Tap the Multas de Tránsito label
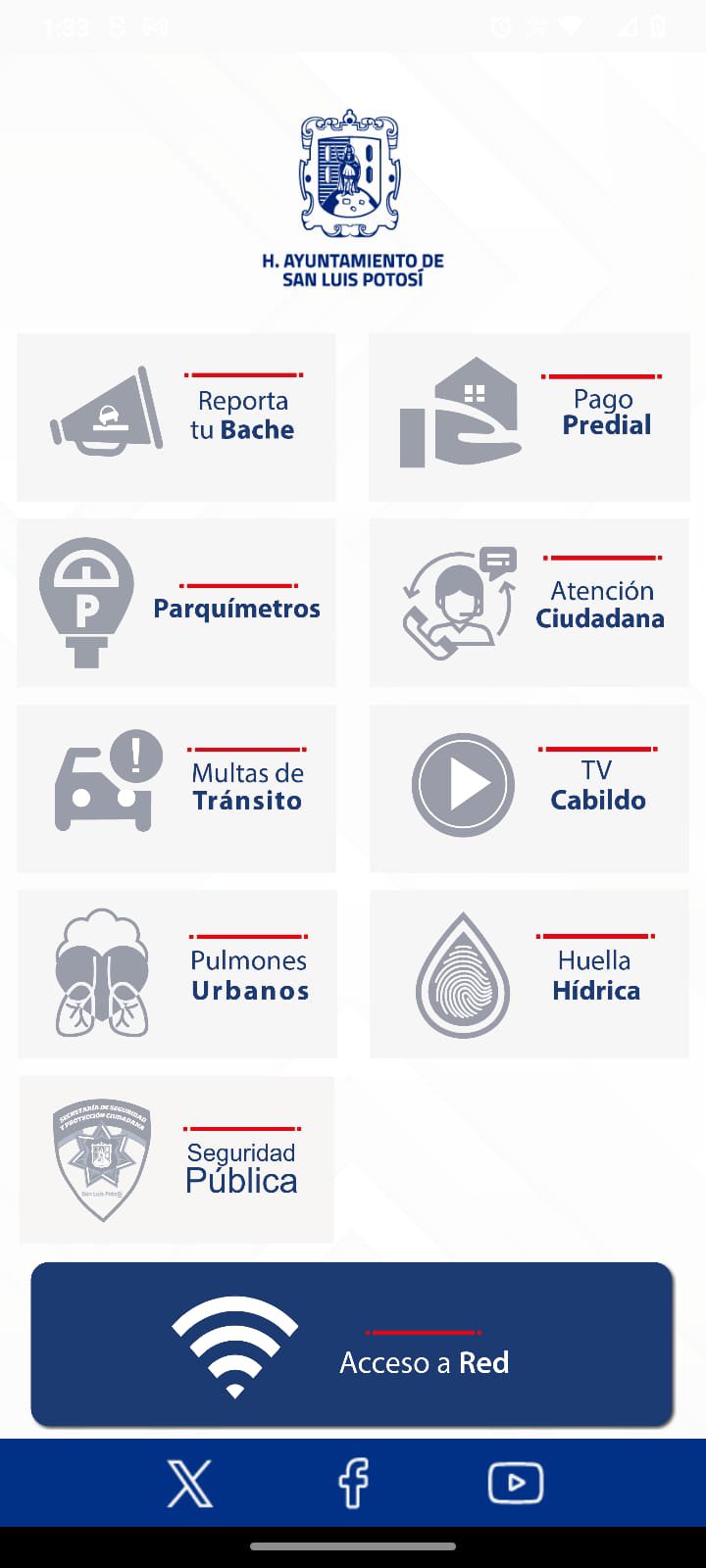The width and height of the screenshot is (706, 1568). [247, 787]
